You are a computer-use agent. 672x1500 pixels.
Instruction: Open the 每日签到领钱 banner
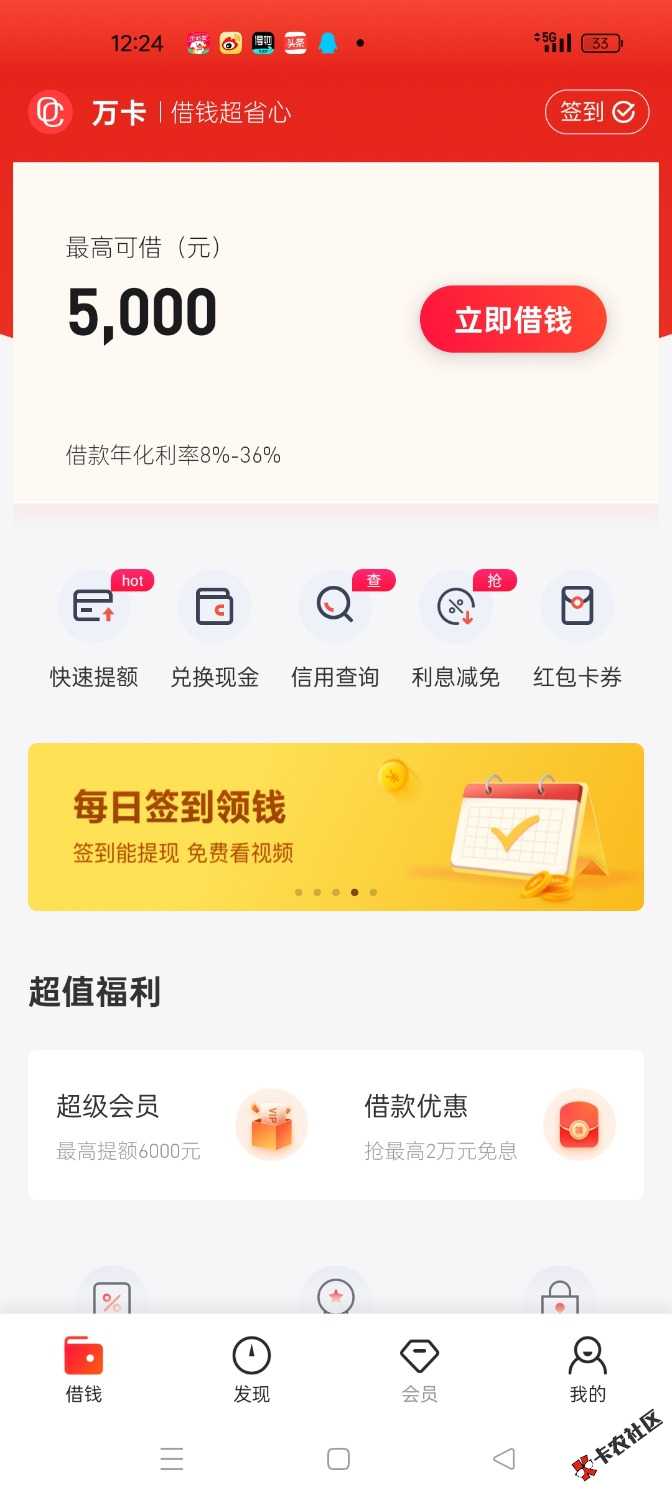[x=336, y=827]
